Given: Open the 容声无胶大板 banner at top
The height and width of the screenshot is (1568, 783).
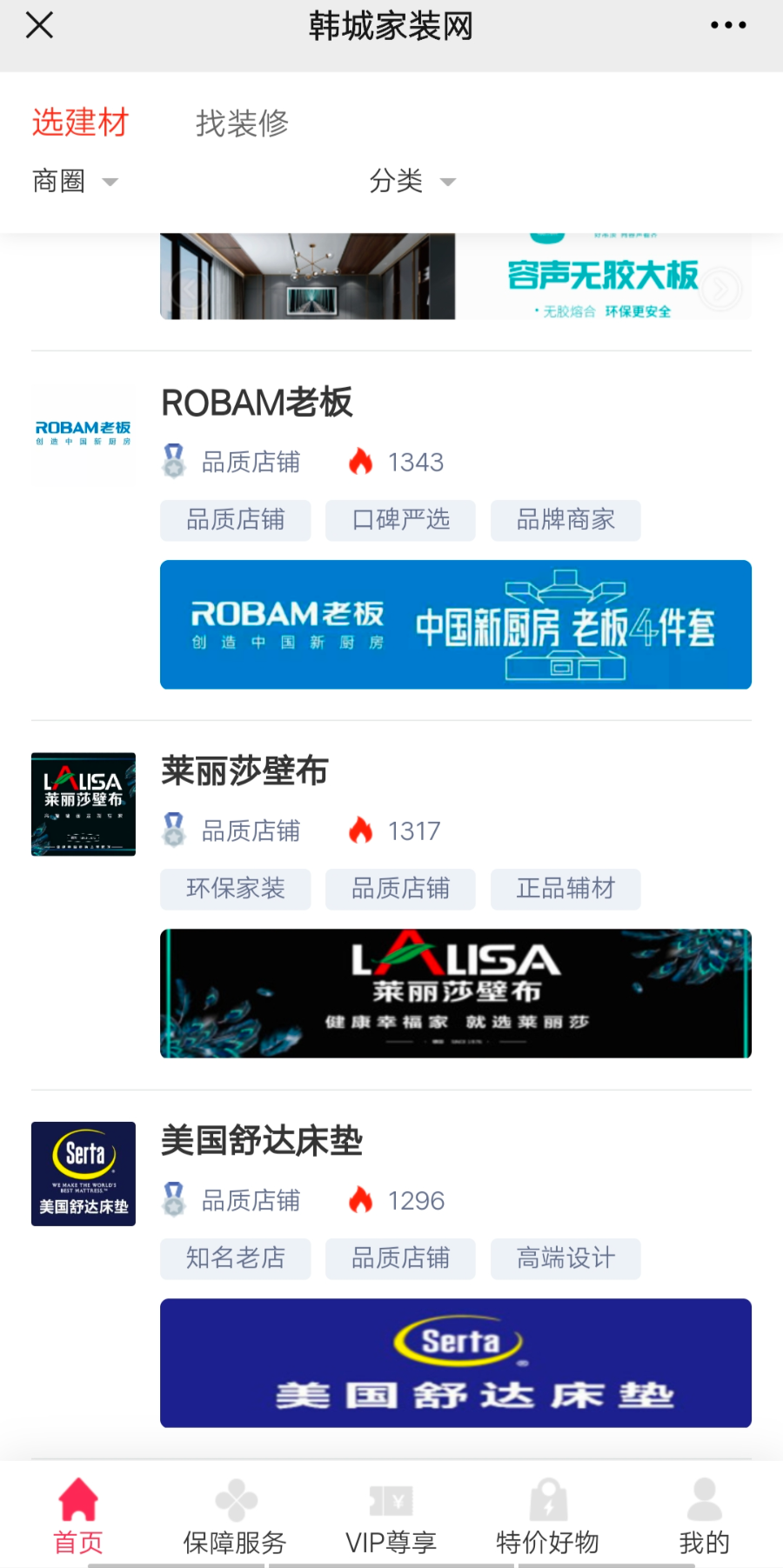Looking at the screenshot, I should point(603,278).
